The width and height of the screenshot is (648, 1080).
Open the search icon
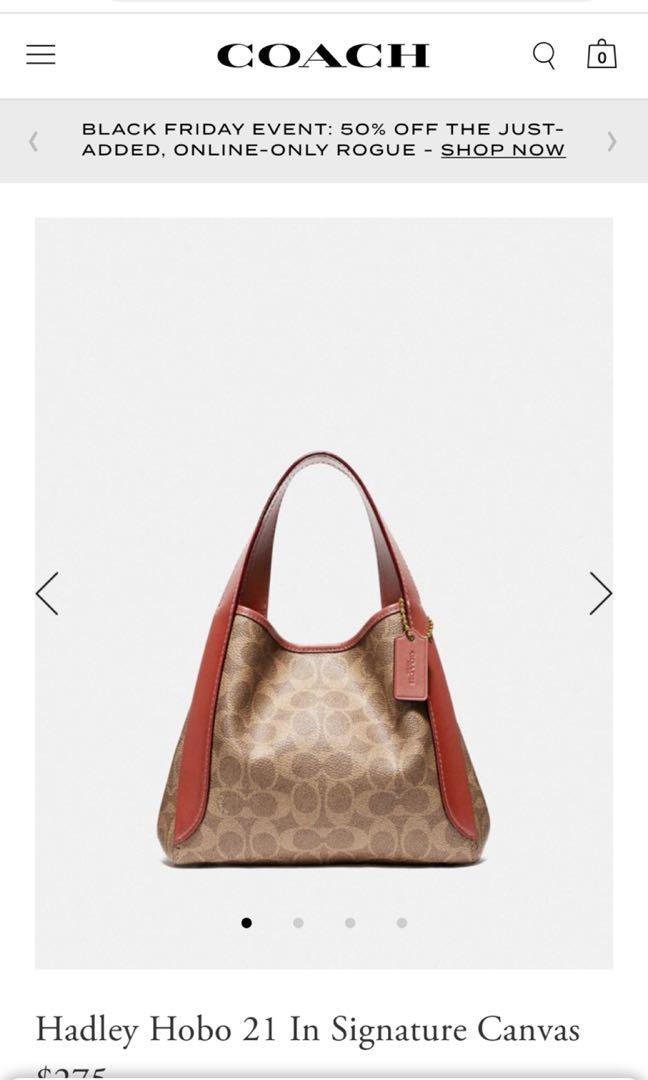pyautogui.click(x=543, y=55)
